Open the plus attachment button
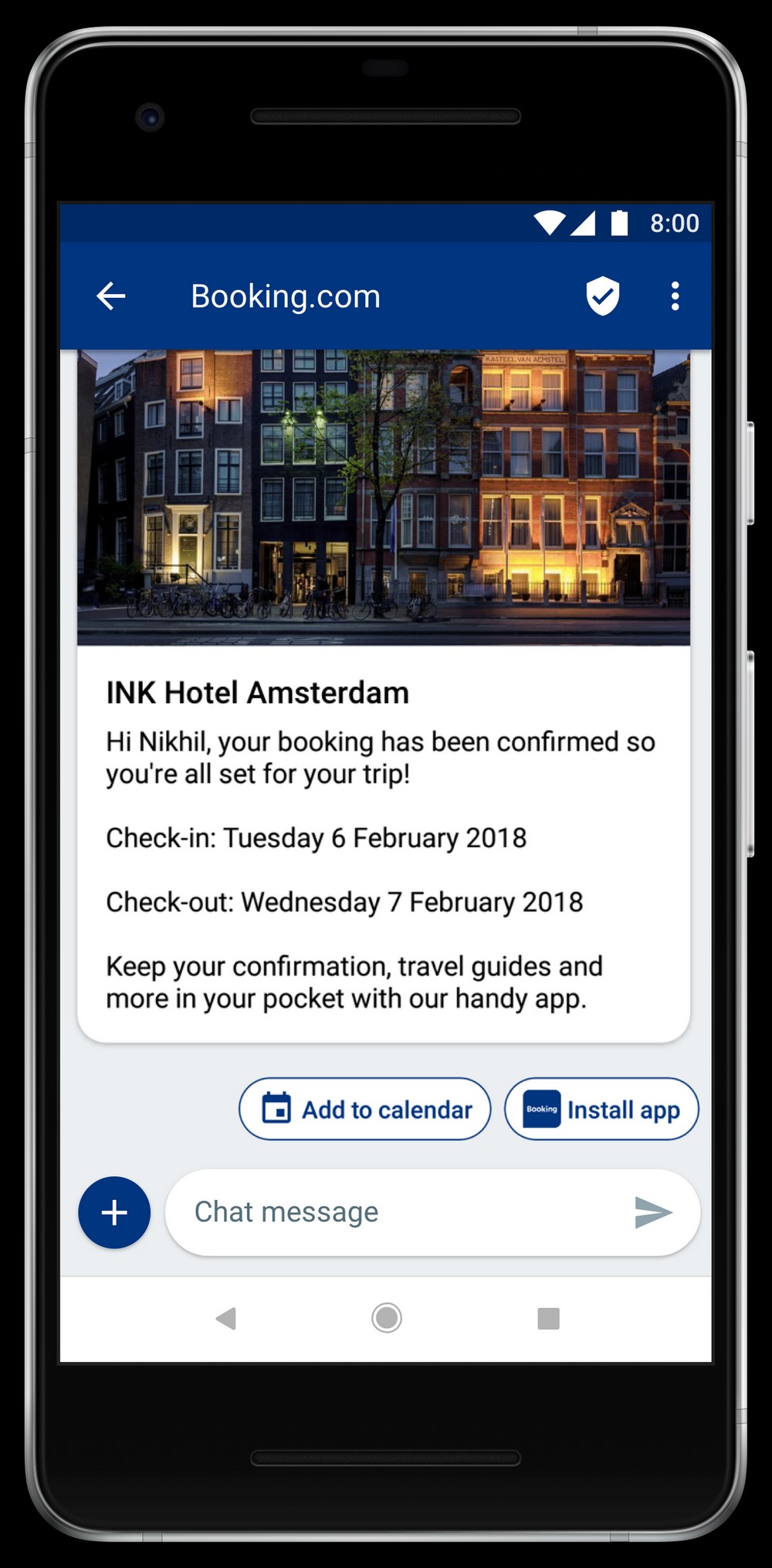The image size is (772, 1568). click(114, 1212)
